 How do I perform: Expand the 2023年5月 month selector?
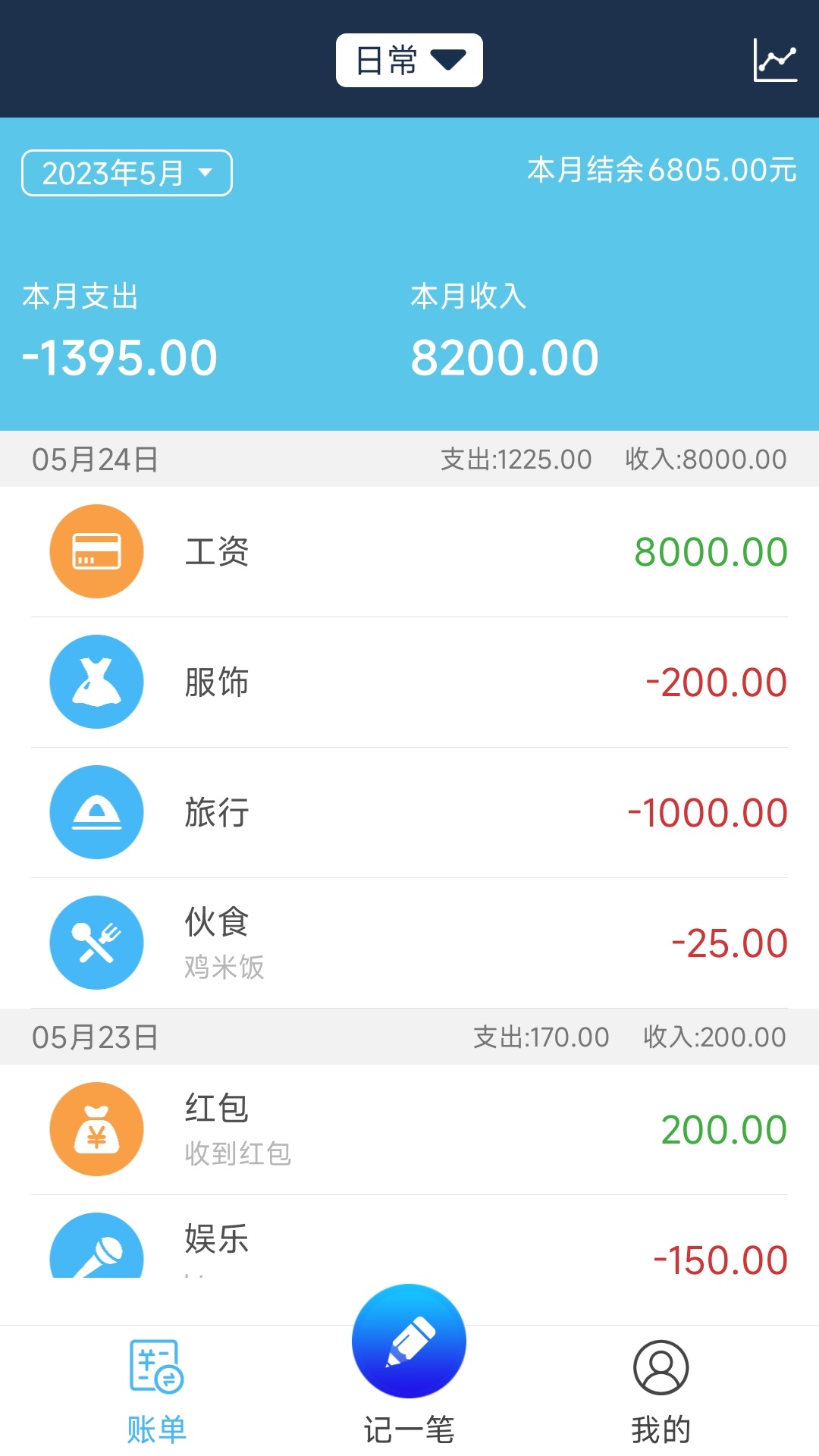click(126, 173)
